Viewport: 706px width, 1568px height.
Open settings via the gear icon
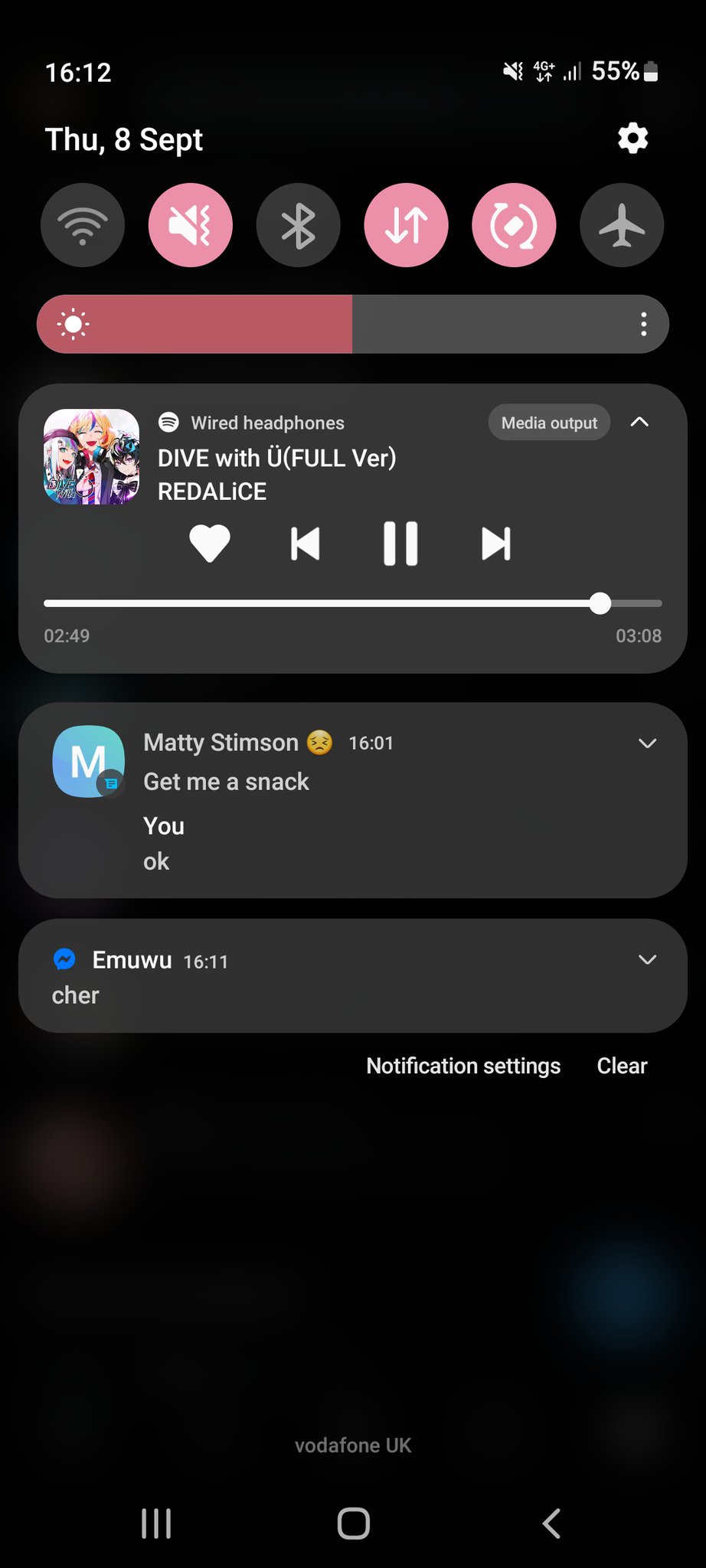tap(632, 139)
